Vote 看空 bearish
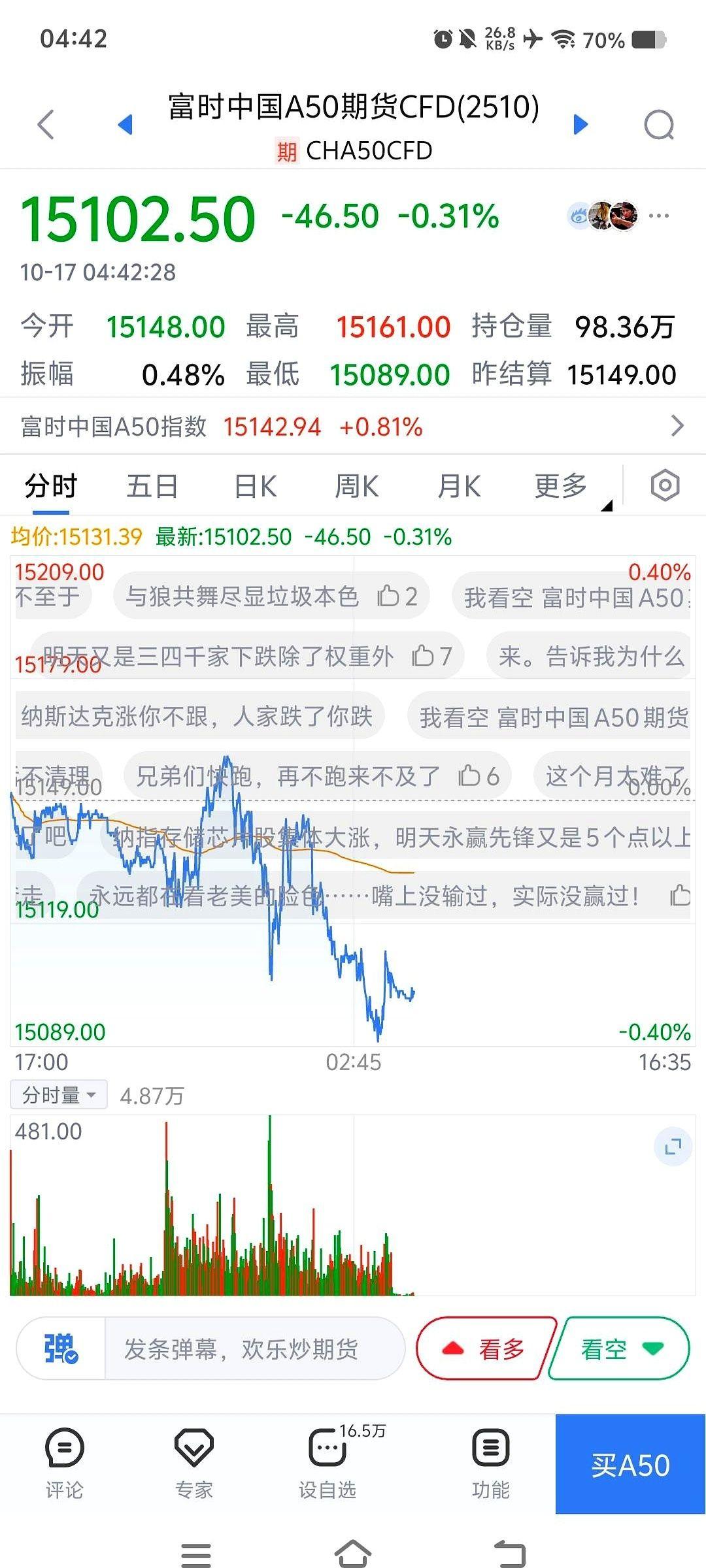The width and height of the screenshot is (706, 1568). [x=619, y=1348]
